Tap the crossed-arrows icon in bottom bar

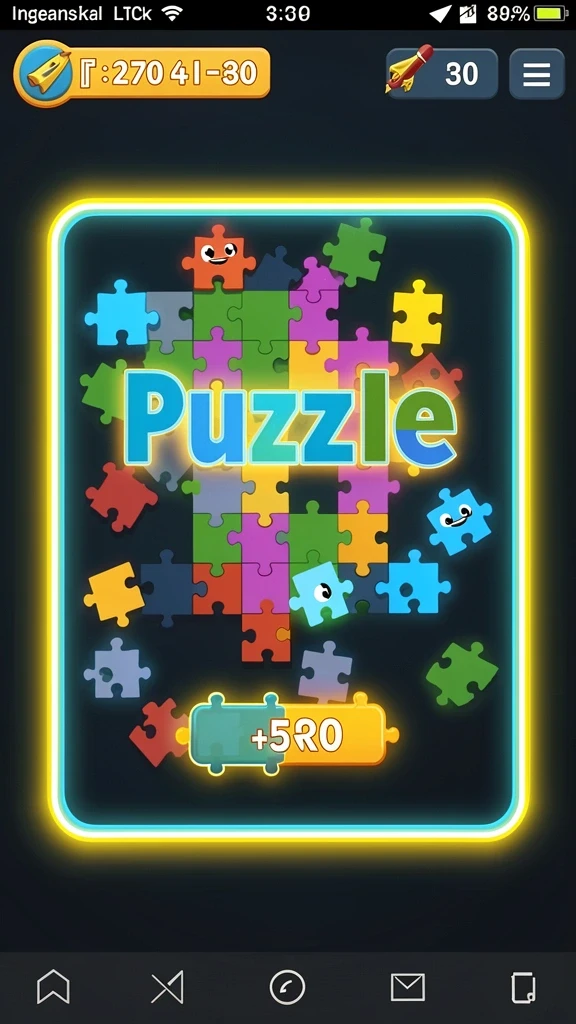(x=168, y=987)
